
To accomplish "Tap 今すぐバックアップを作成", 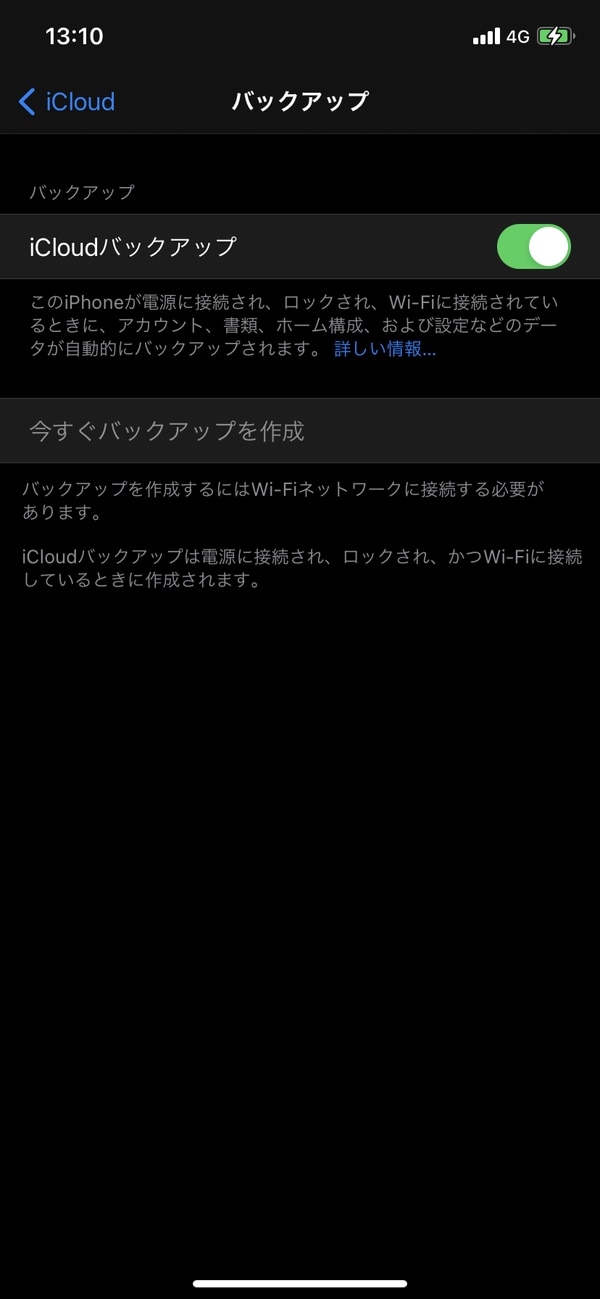I will [x=167, y=431].
